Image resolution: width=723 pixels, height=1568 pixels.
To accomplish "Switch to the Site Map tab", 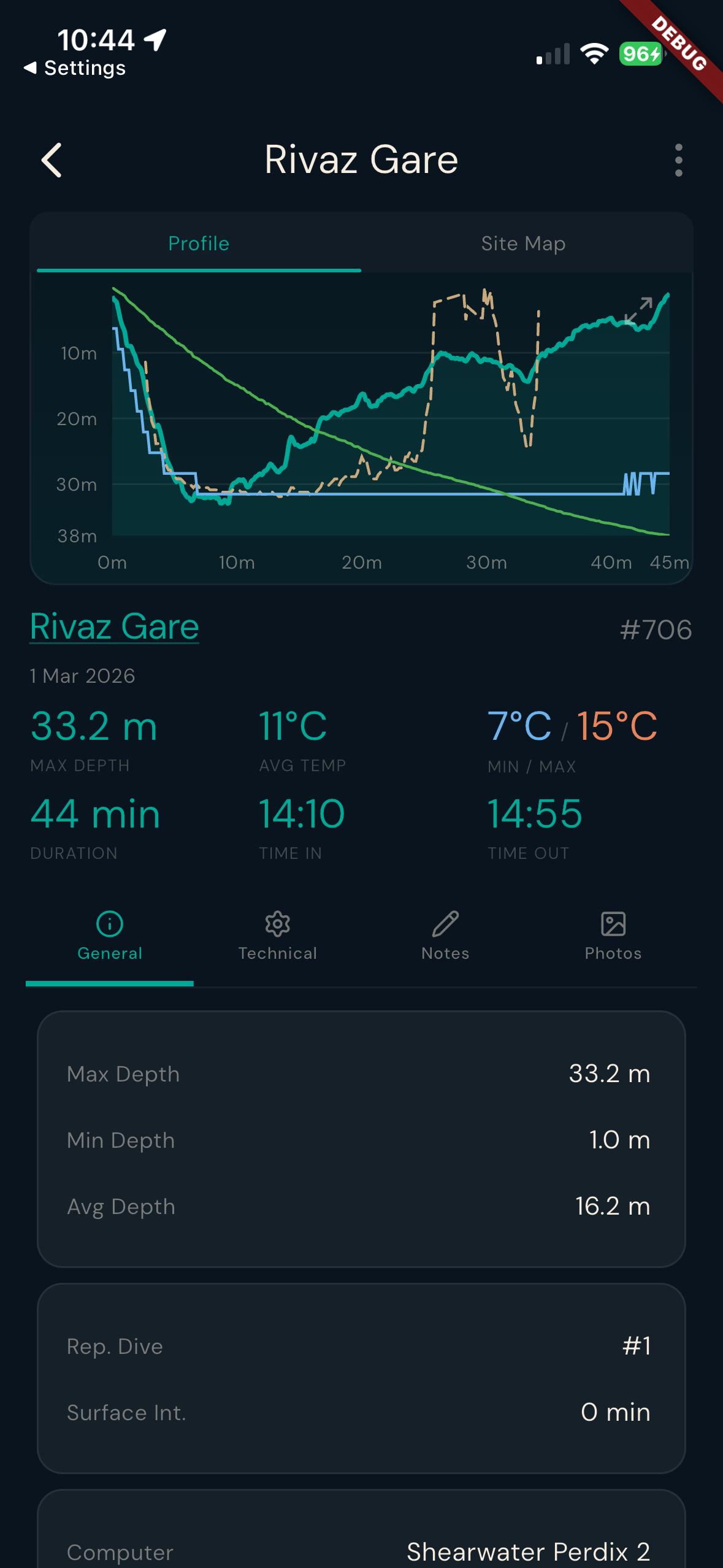I will (523, 244).
